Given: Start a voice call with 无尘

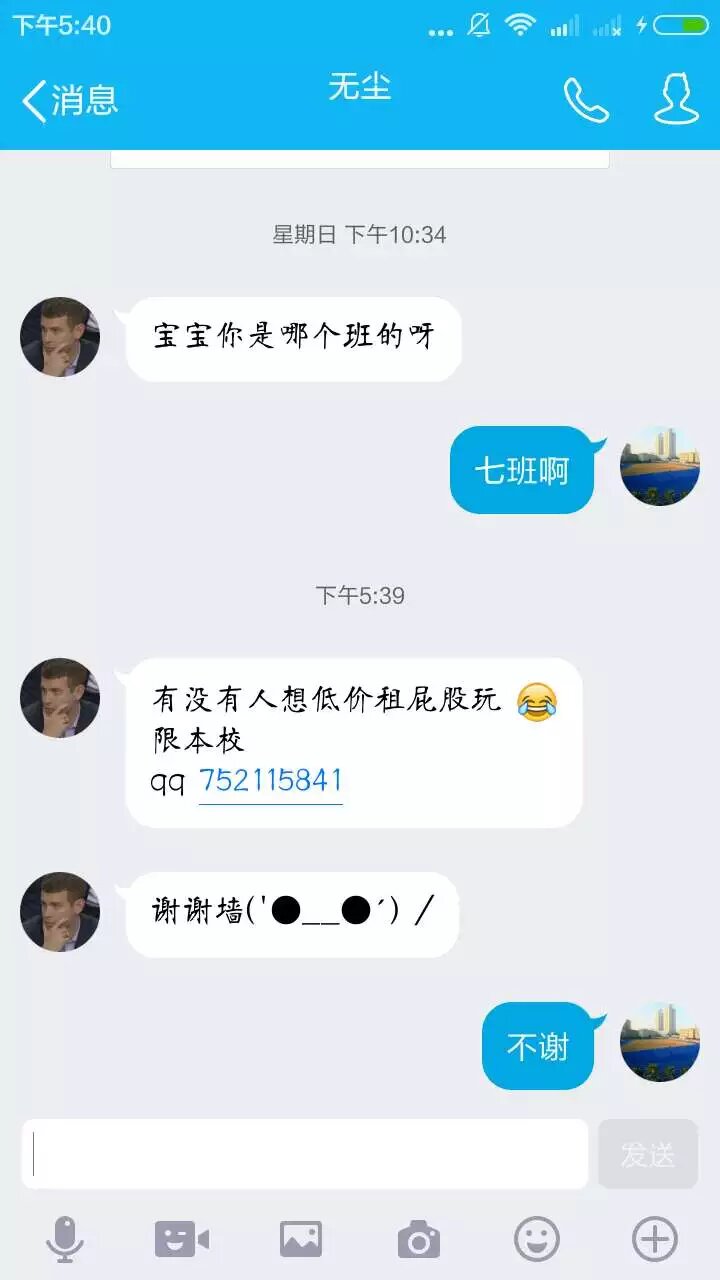Looking at the screenshot, I should pos(586,100).
